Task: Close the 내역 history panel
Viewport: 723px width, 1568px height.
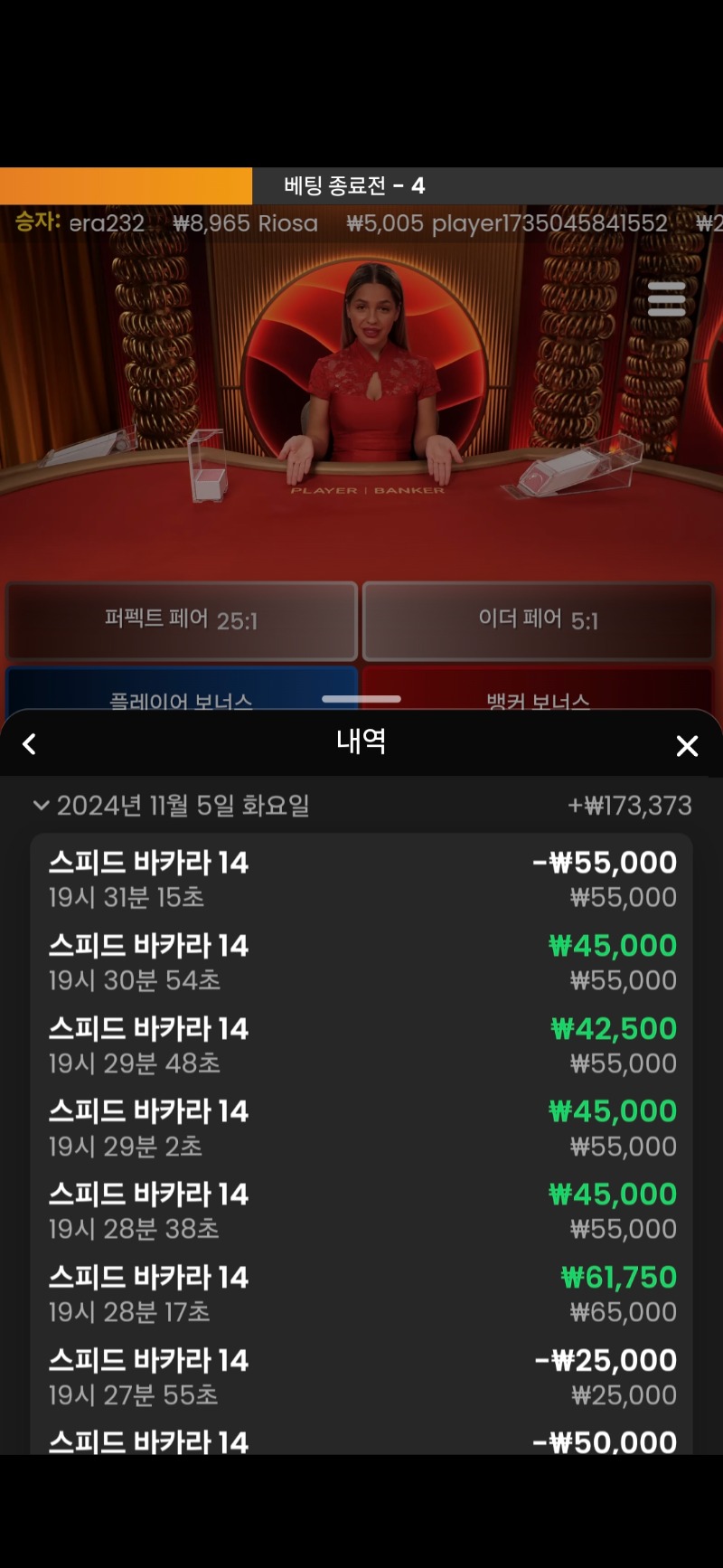Action: click(x=687, y=746)
